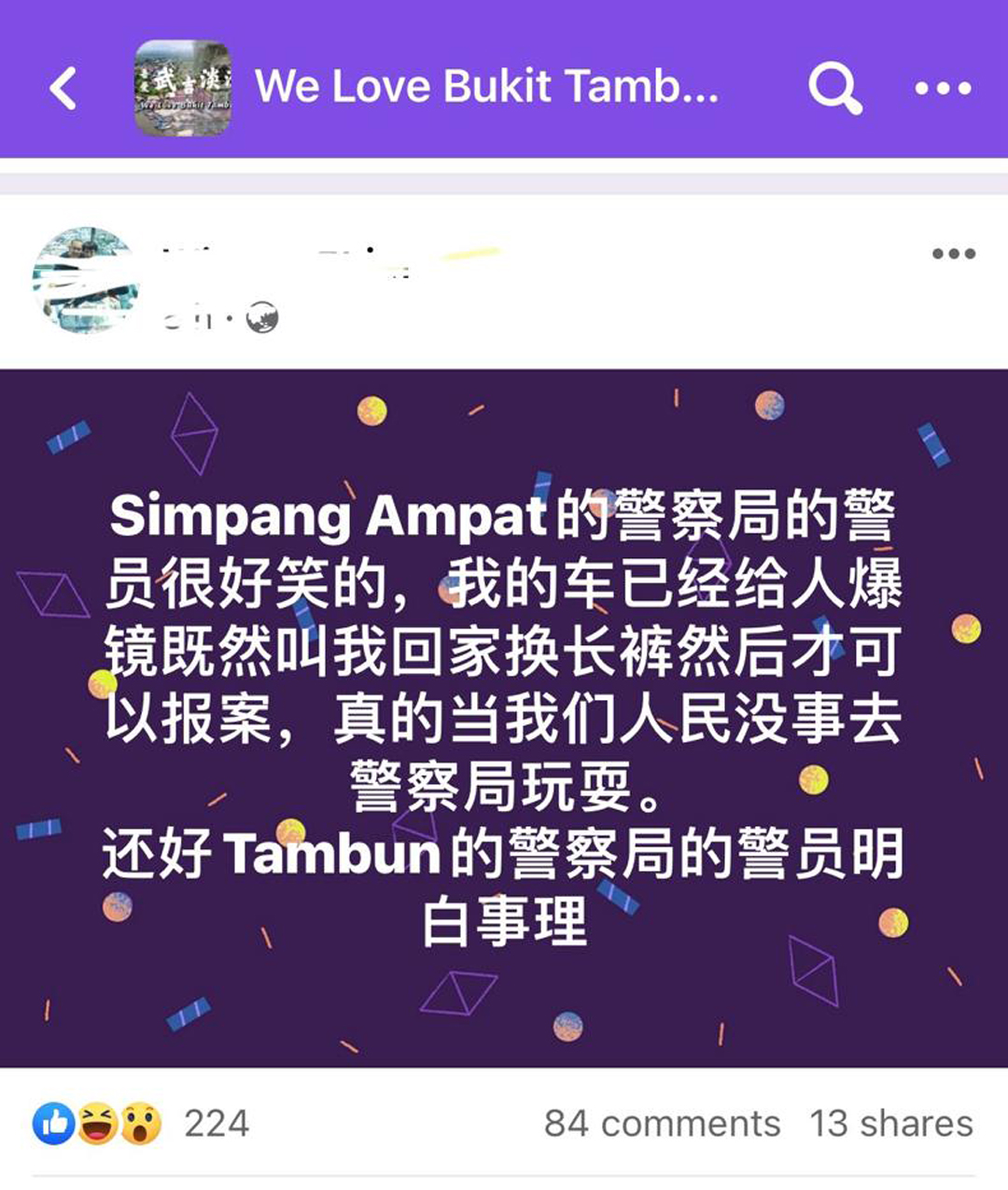Open the purple-background text post

point(504,719)
